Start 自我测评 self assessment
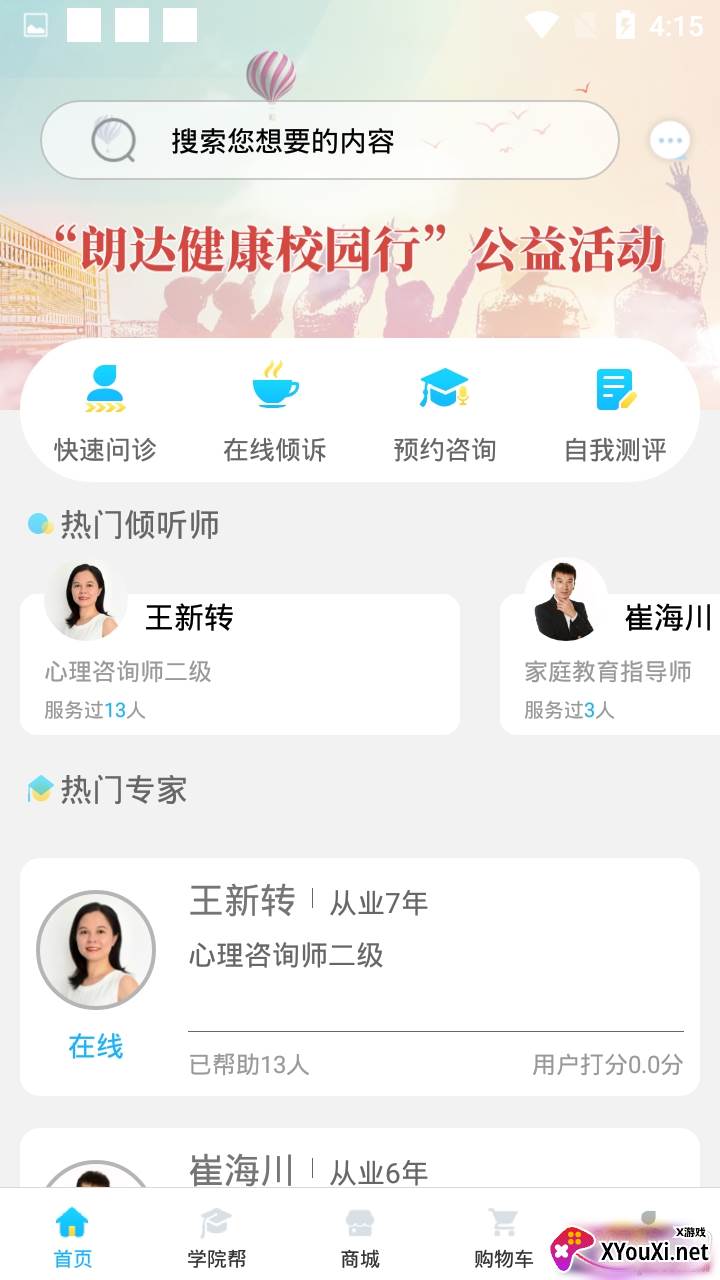720x1280 pixels. point(615,412)
